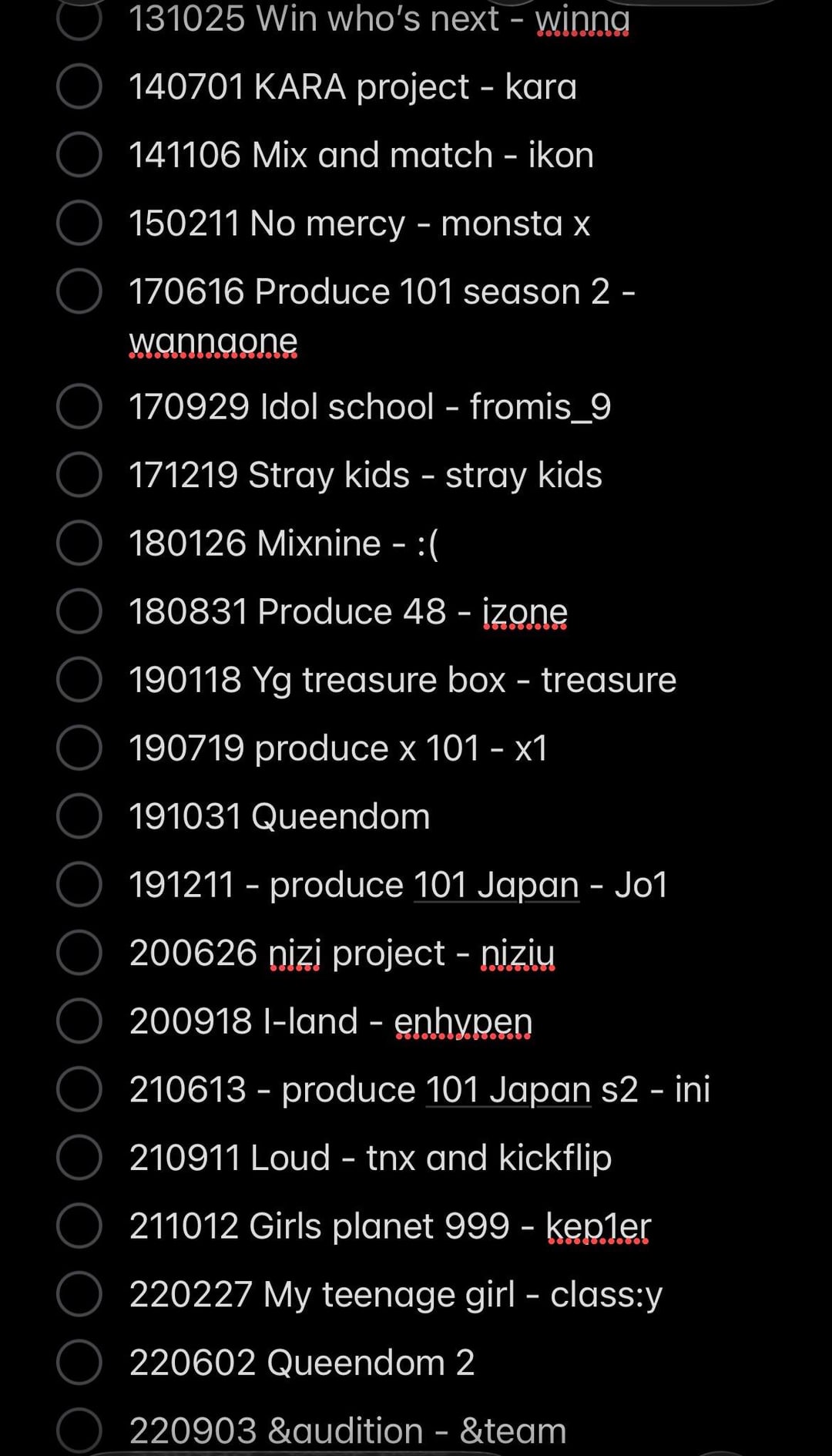Mark 191031 Queendom as complete

coord(79,815)
